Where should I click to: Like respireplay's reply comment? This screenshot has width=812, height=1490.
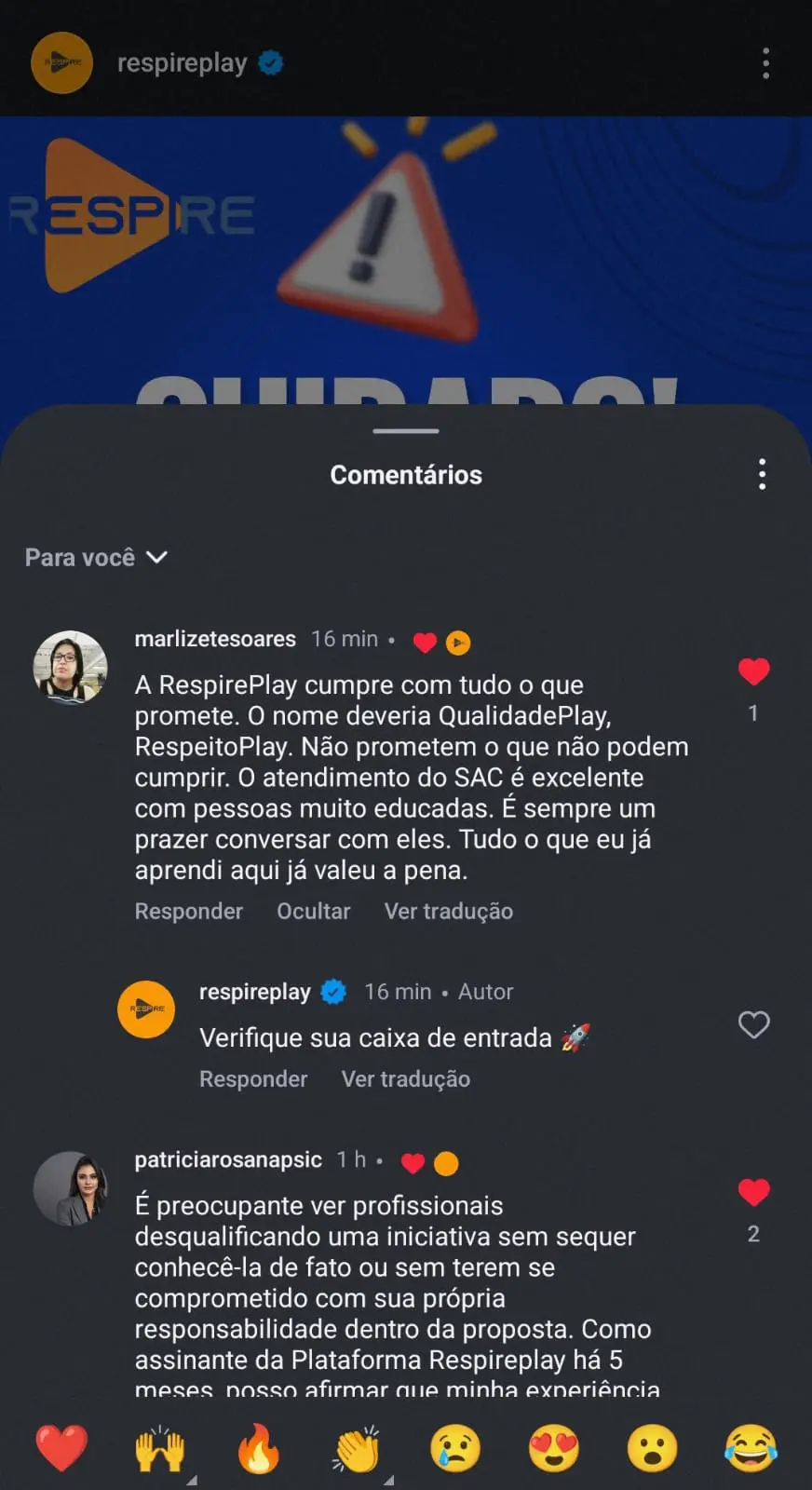coord(753,1024)
